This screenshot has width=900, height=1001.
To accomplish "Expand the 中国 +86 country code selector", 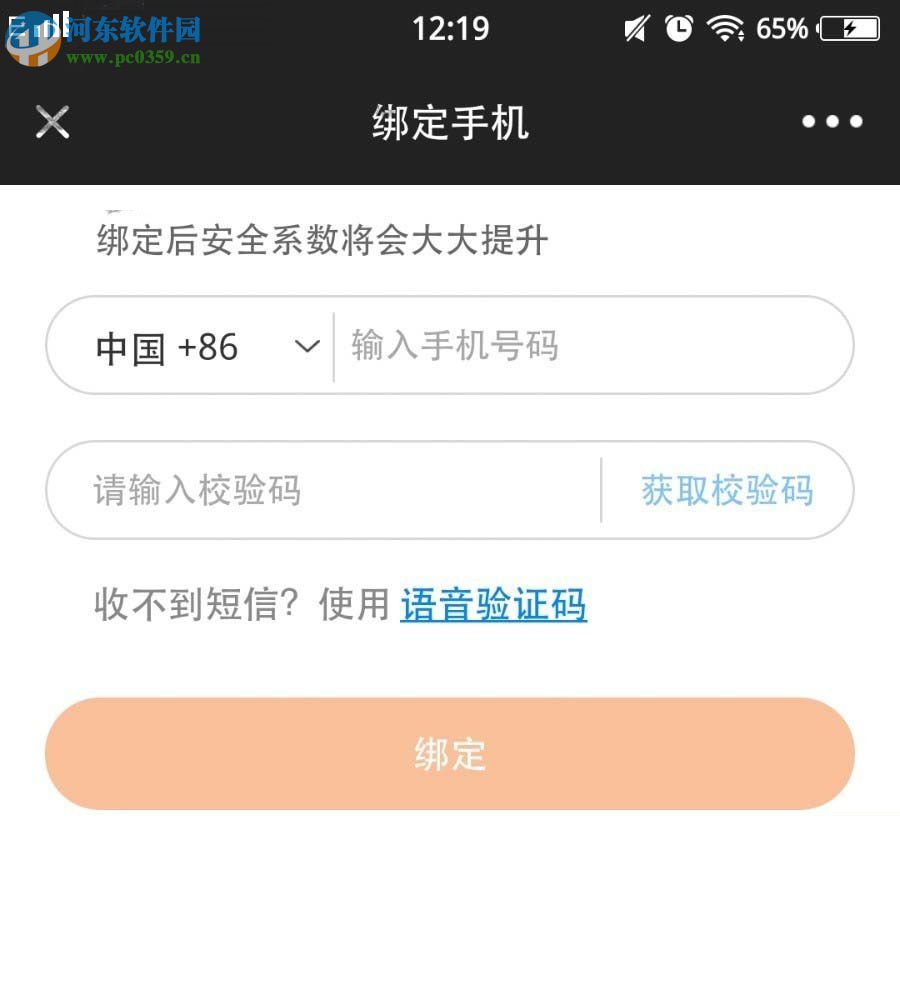I will (165, 346).
